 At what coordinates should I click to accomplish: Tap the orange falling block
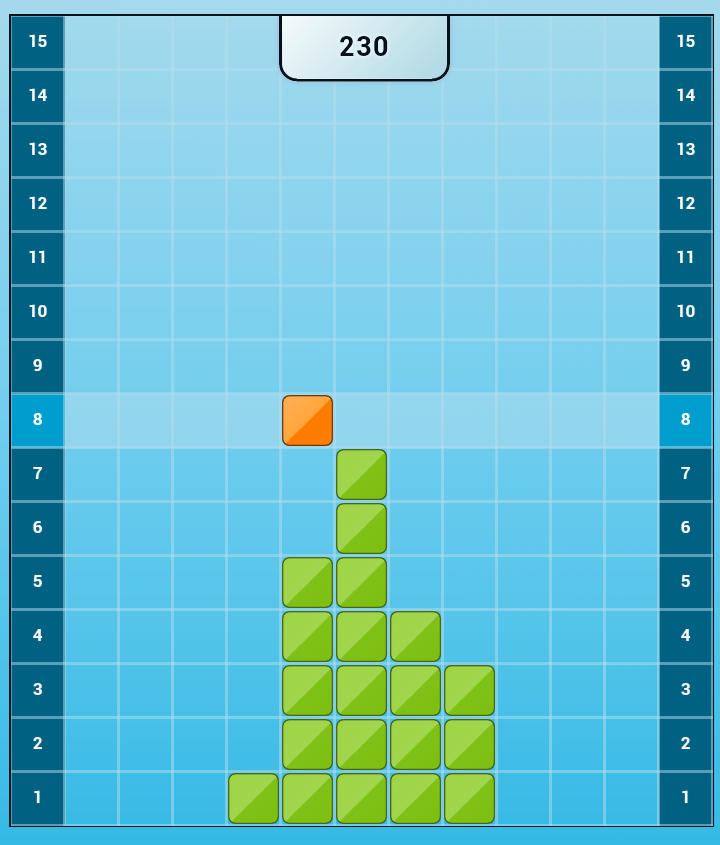(x=307, y=420)
